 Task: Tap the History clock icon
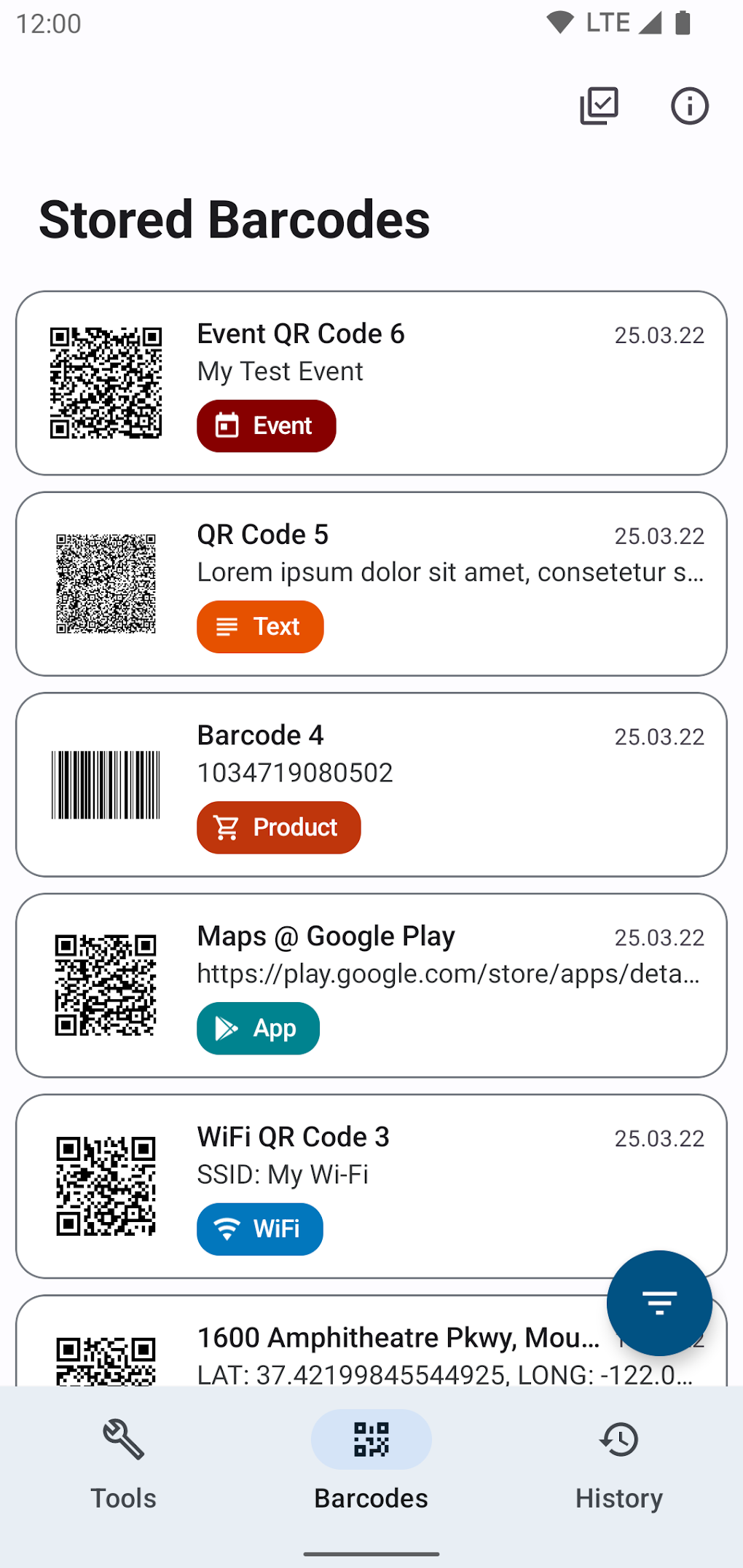tap(618, 1438)
